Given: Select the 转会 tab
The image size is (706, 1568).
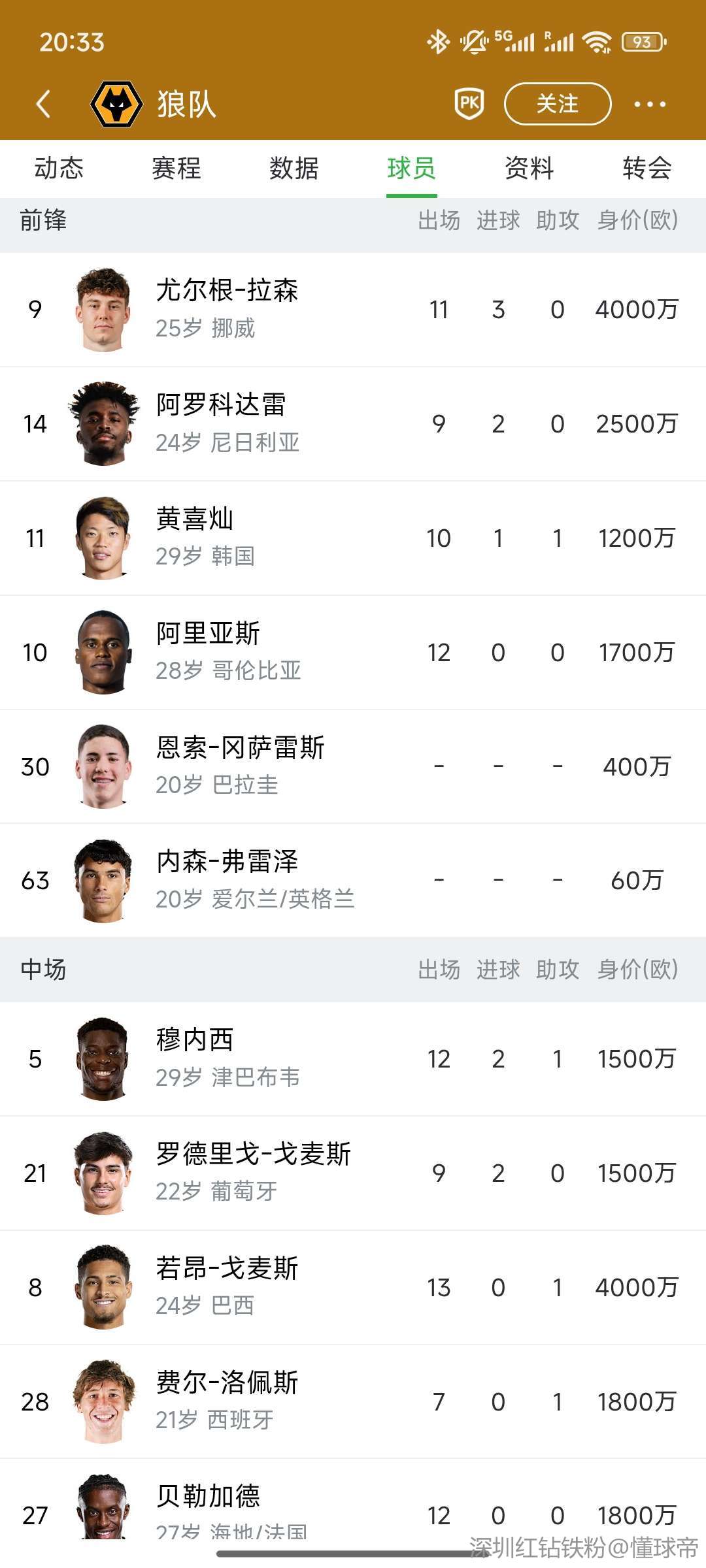Looking at the screenshot, I should tap(647, 169).
